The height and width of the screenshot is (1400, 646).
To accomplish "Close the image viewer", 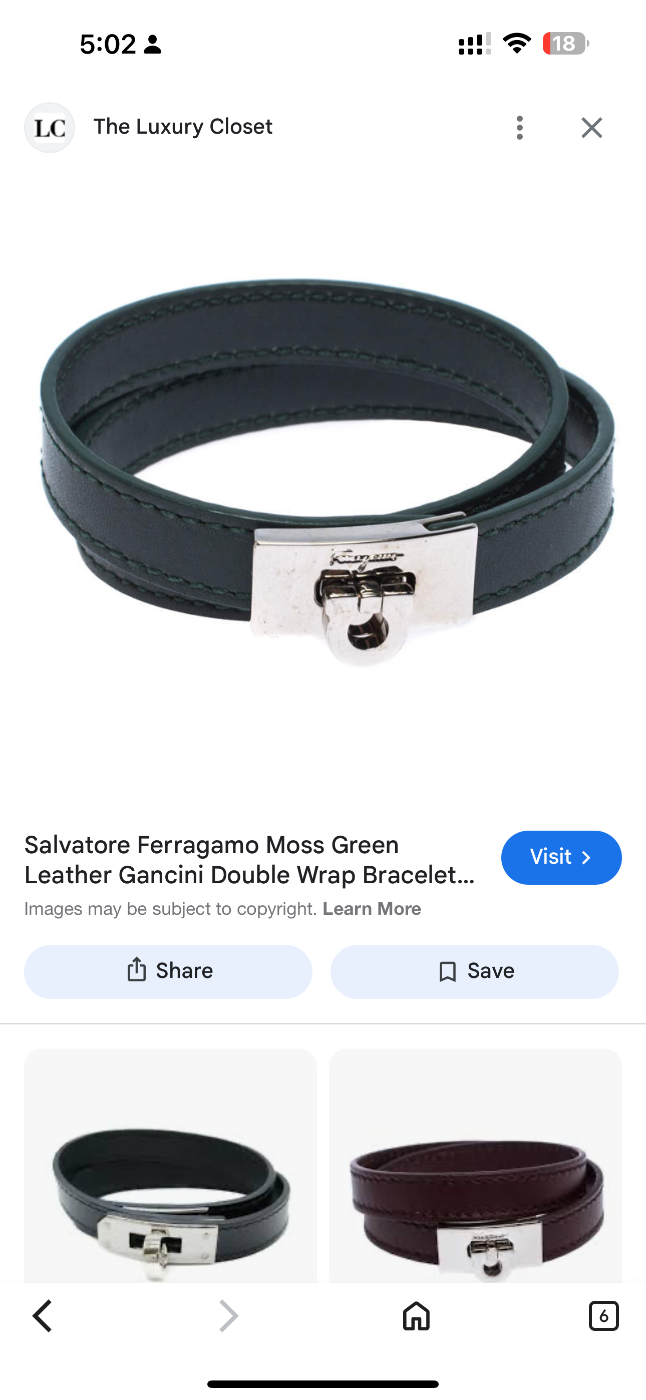I will pyautogui.click(x=591, y=127).
